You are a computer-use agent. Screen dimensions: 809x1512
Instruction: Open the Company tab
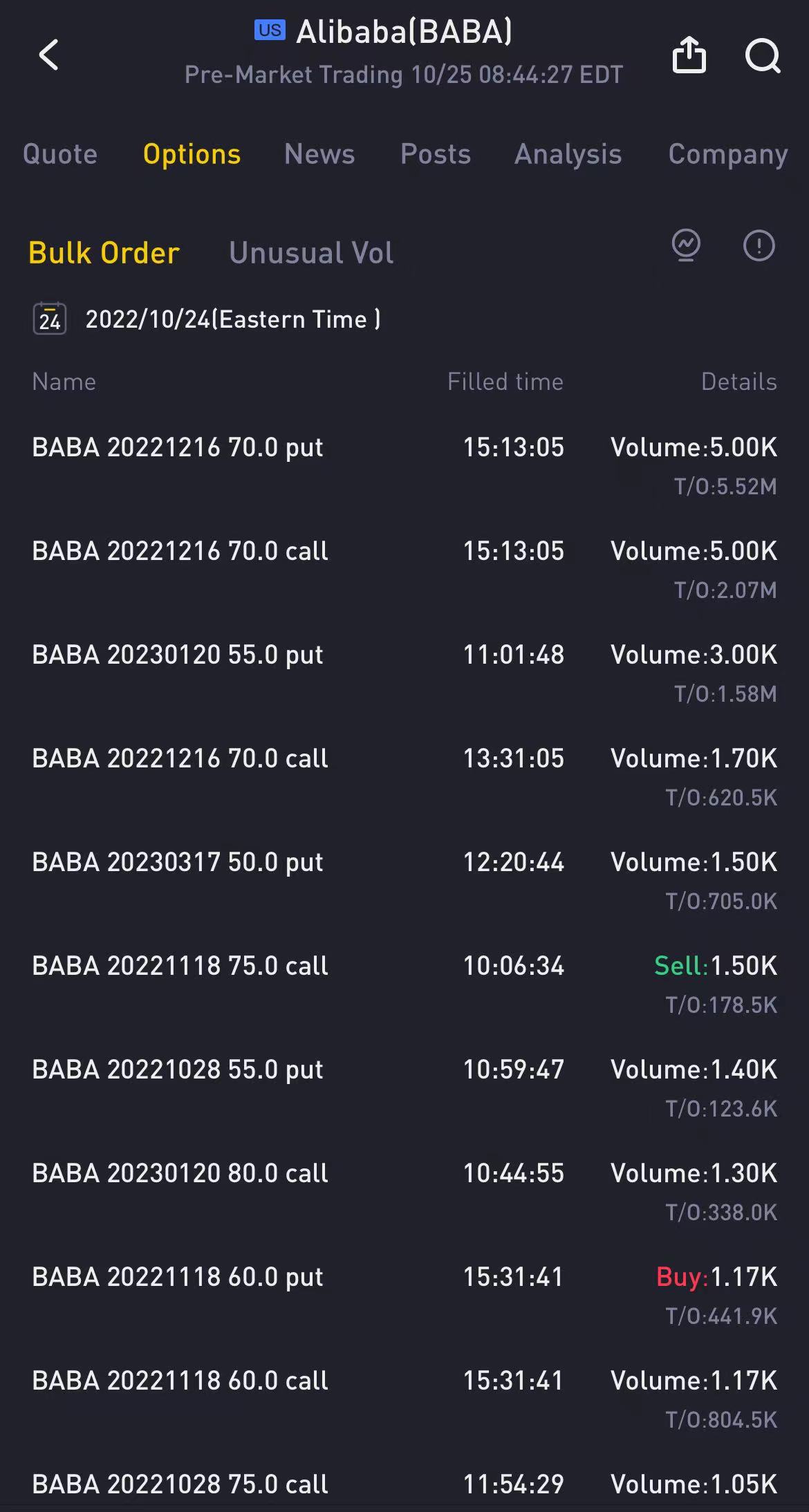(x=728, y=154)
